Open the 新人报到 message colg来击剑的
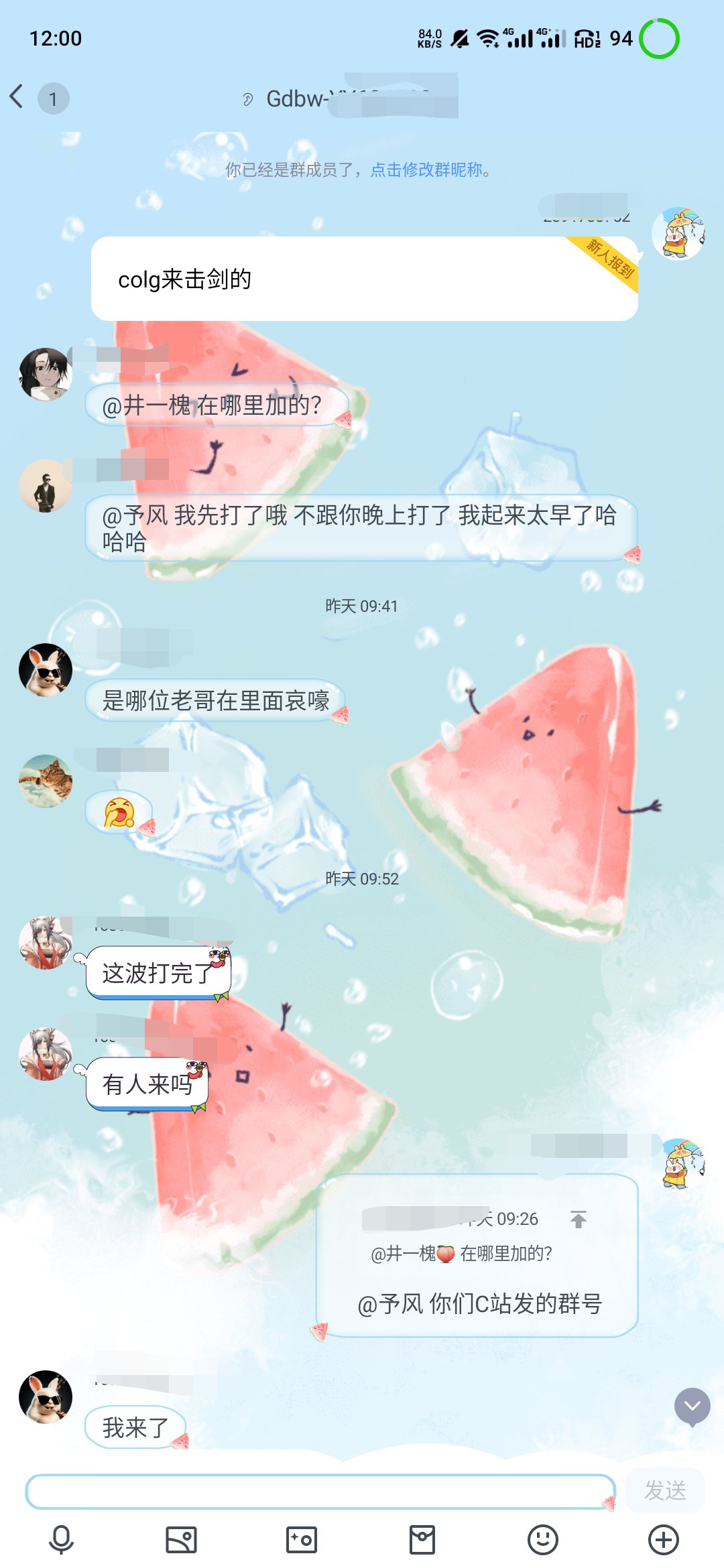This screenshot has height=1568, width=724. [364, 279]
